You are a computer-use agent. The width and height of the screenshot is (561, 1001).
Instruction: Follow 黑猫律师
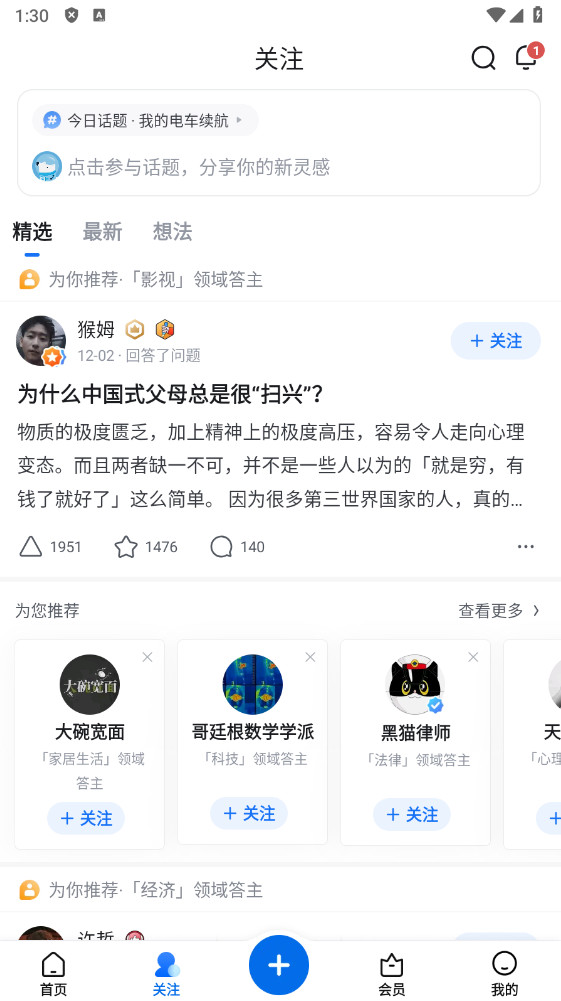point(412,815)
